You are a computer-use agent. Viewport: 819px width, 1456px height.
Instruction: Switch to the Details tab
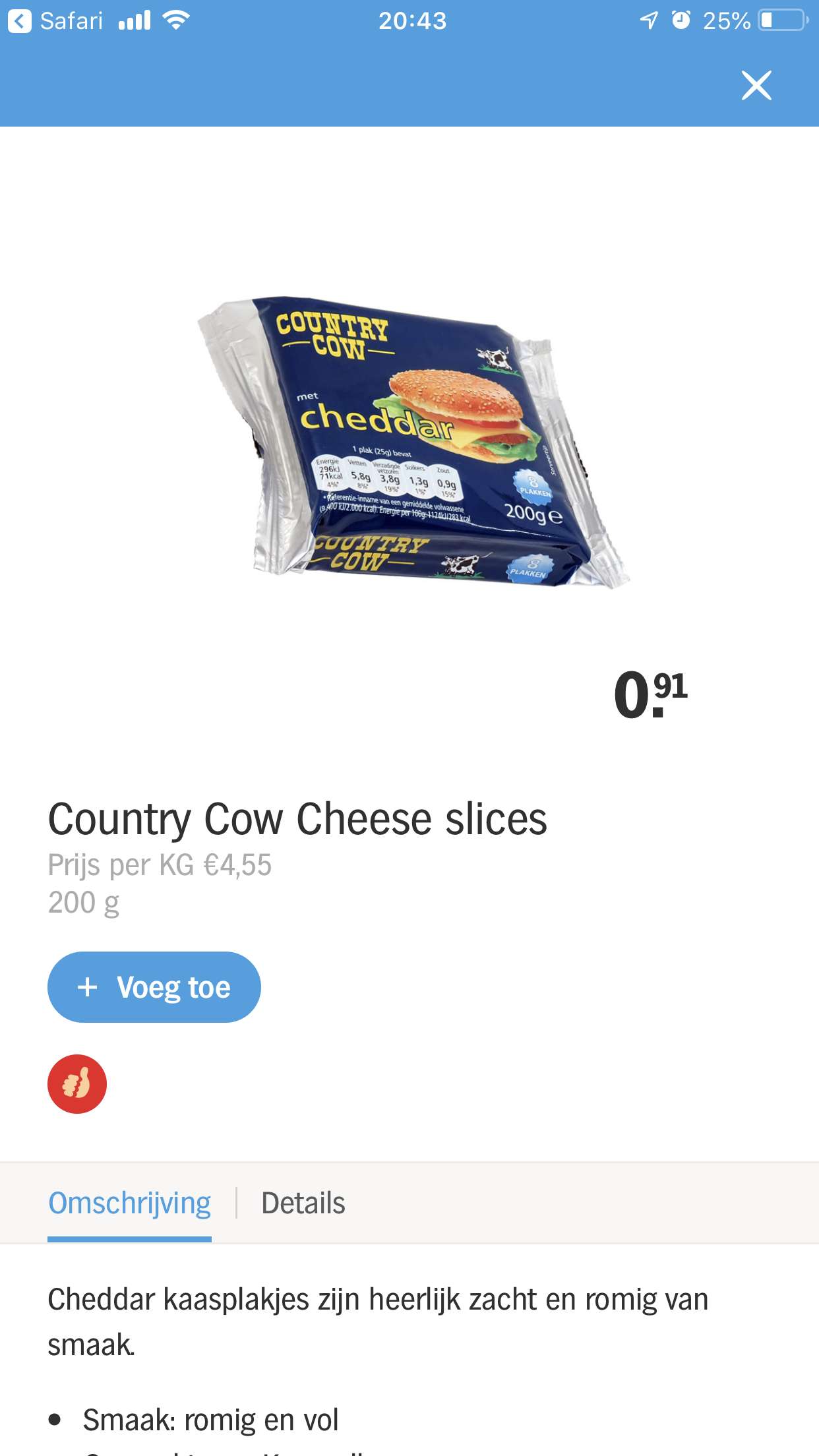(303, 1203)
